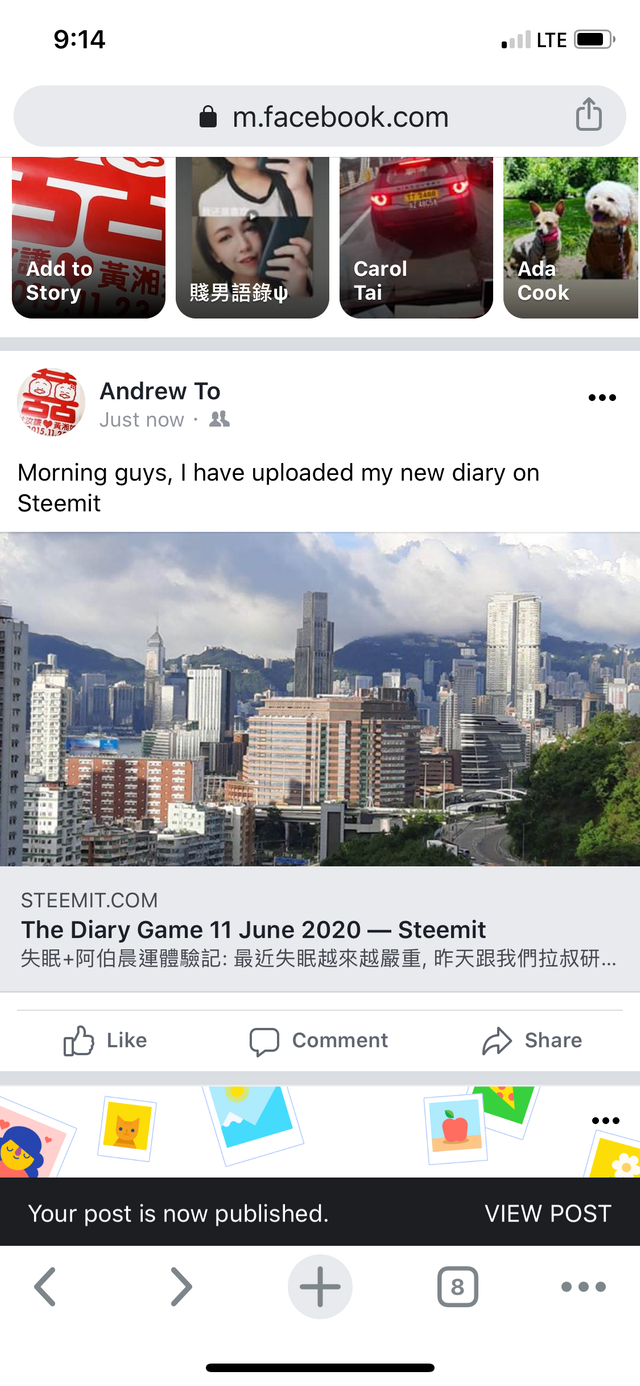
Task: Tap the share icon beside the address bar
Action: coord(589,115)
